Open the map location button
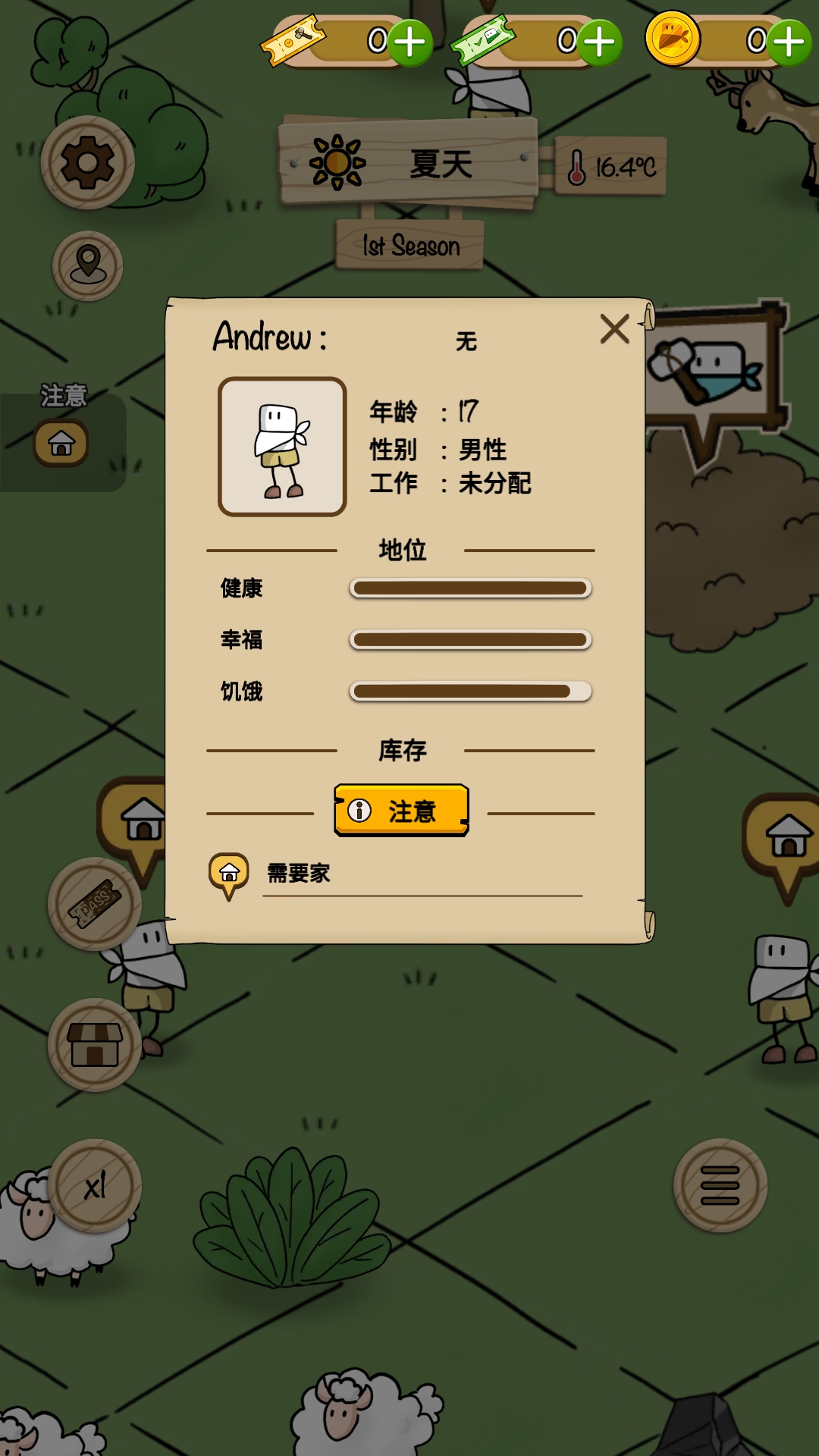This screenshot has height=1456, width=819. click(88, 265)
